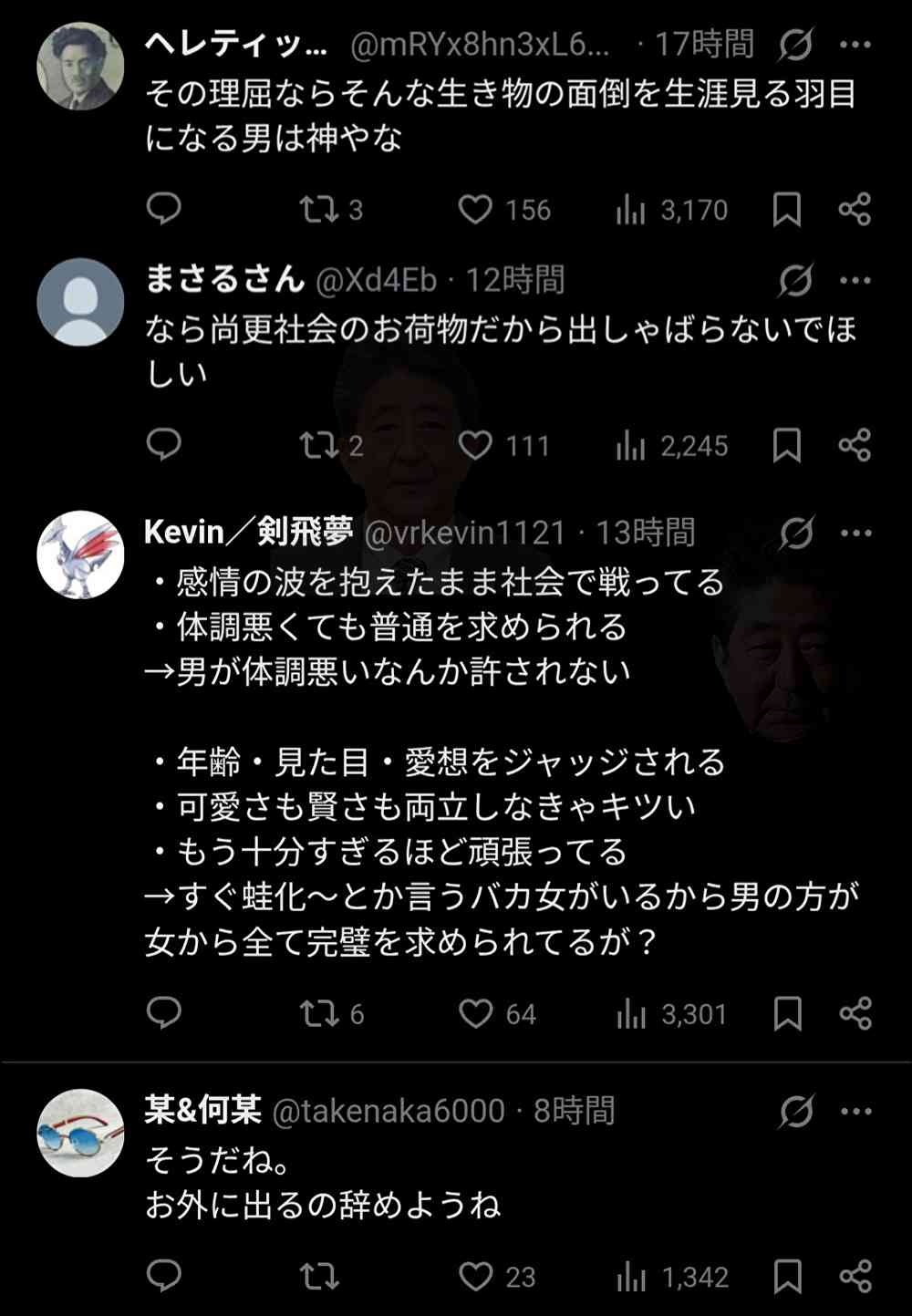Image resolution: width=912 pixels, height=1316 pixels.
Task: Open Grok icon on まさるさん's post
Action: point(795,281)
